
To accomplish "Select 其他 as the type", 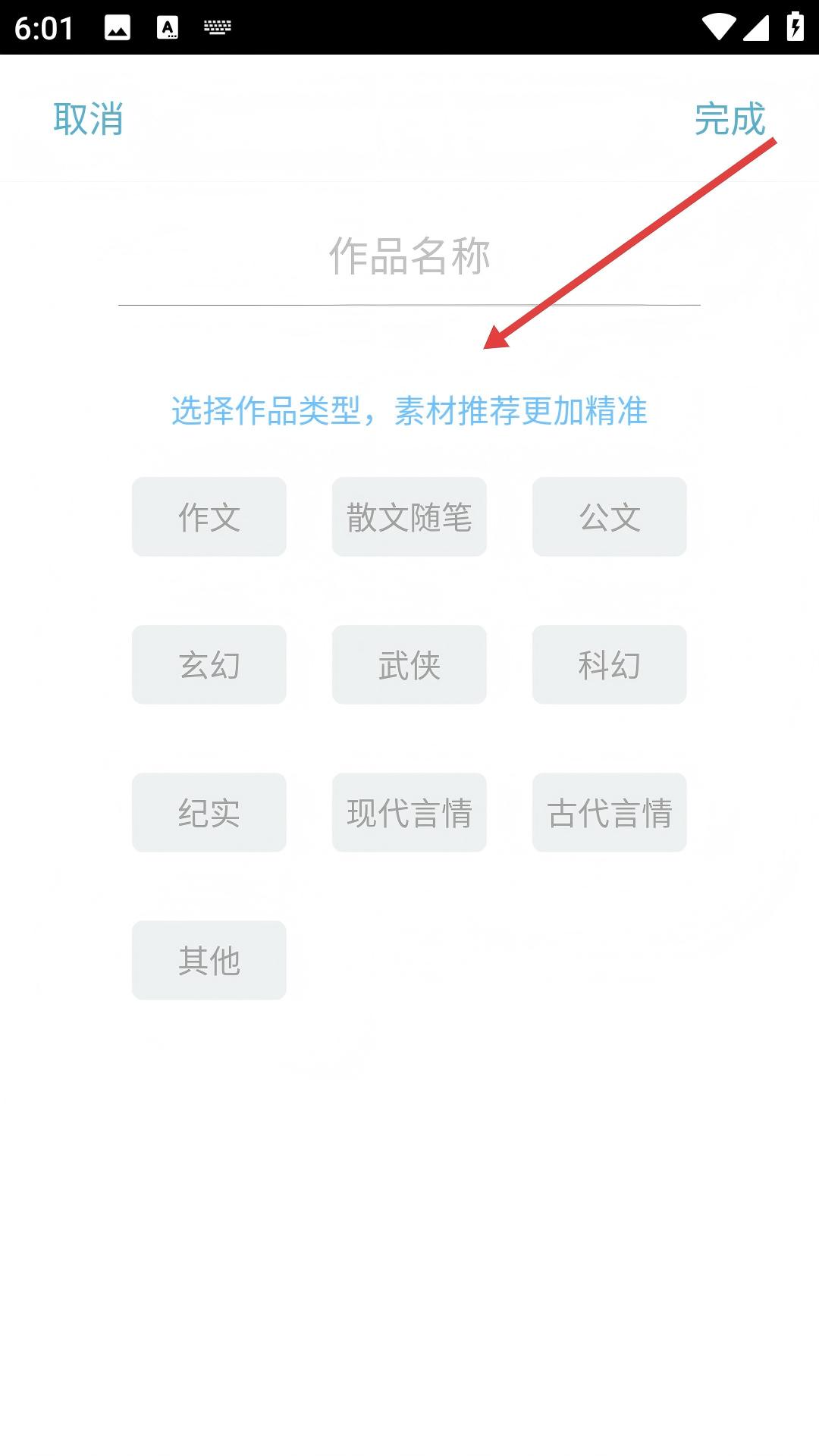I will [209, 961].
